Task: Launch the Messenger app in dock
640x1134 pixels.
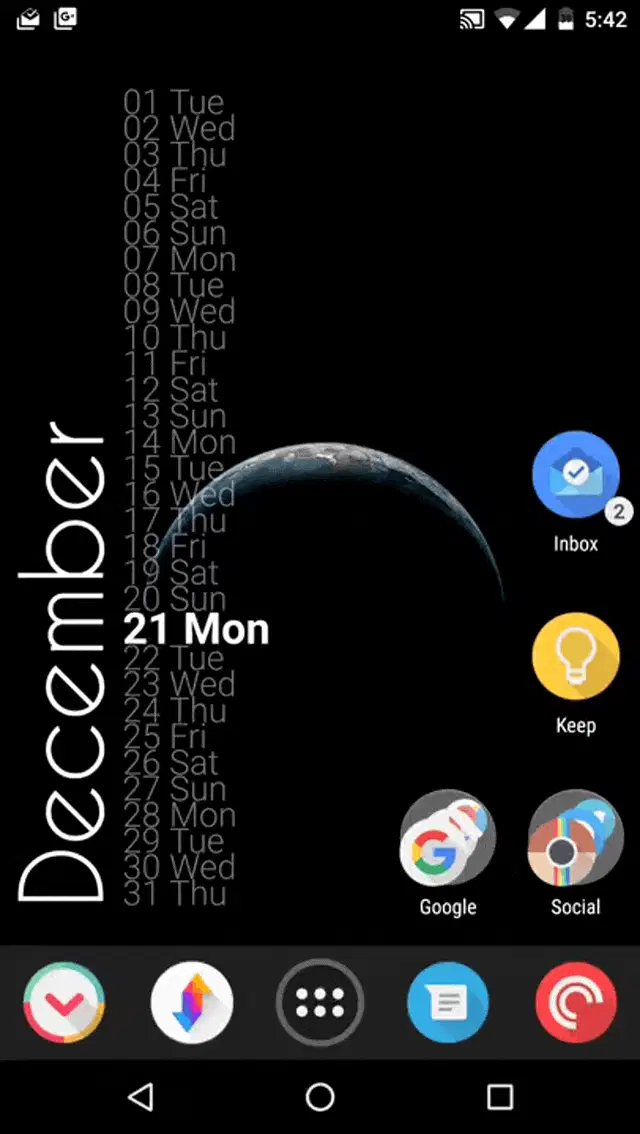Action: 448,1002
